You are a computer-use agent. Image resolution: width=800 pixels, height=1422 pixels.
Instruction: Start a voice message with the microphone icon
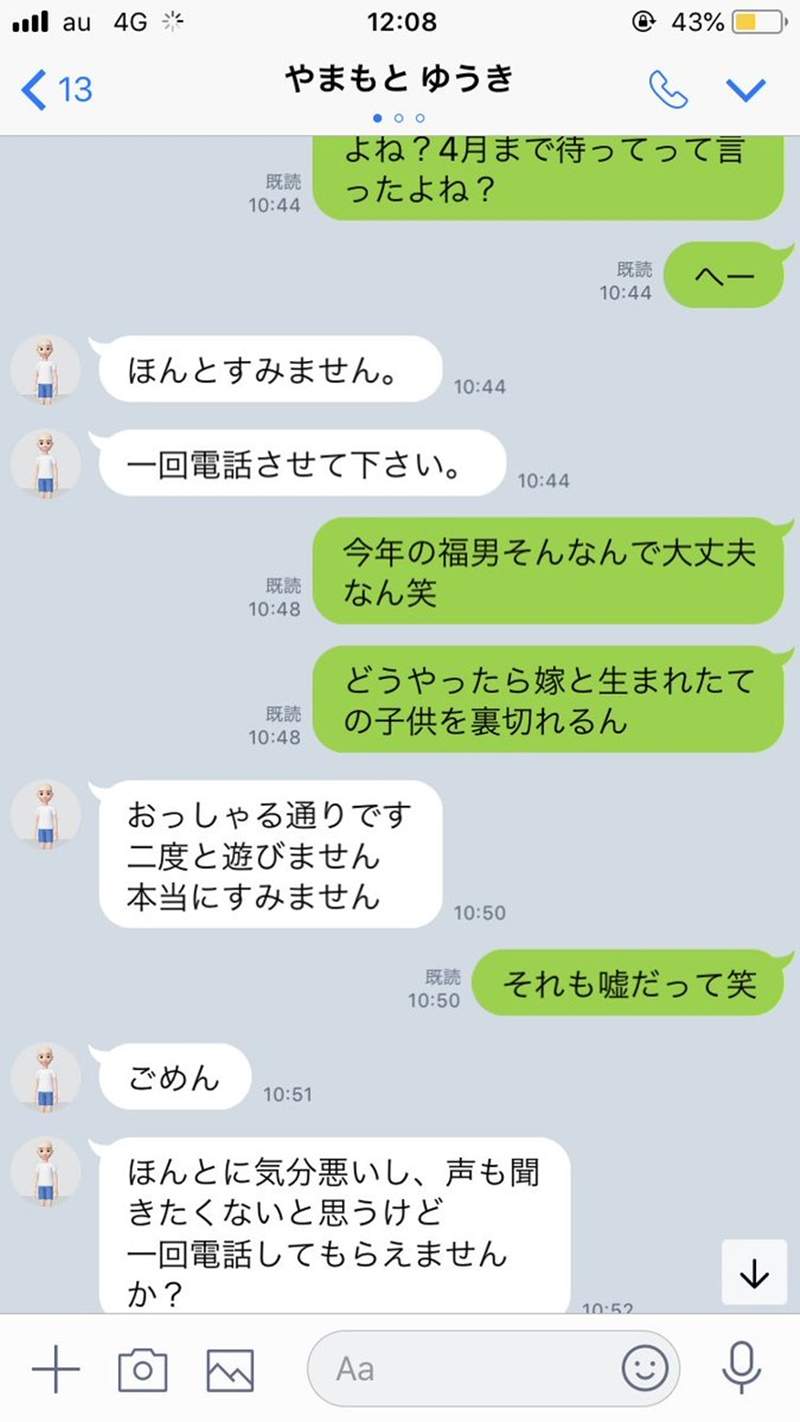coord(741,1368)
